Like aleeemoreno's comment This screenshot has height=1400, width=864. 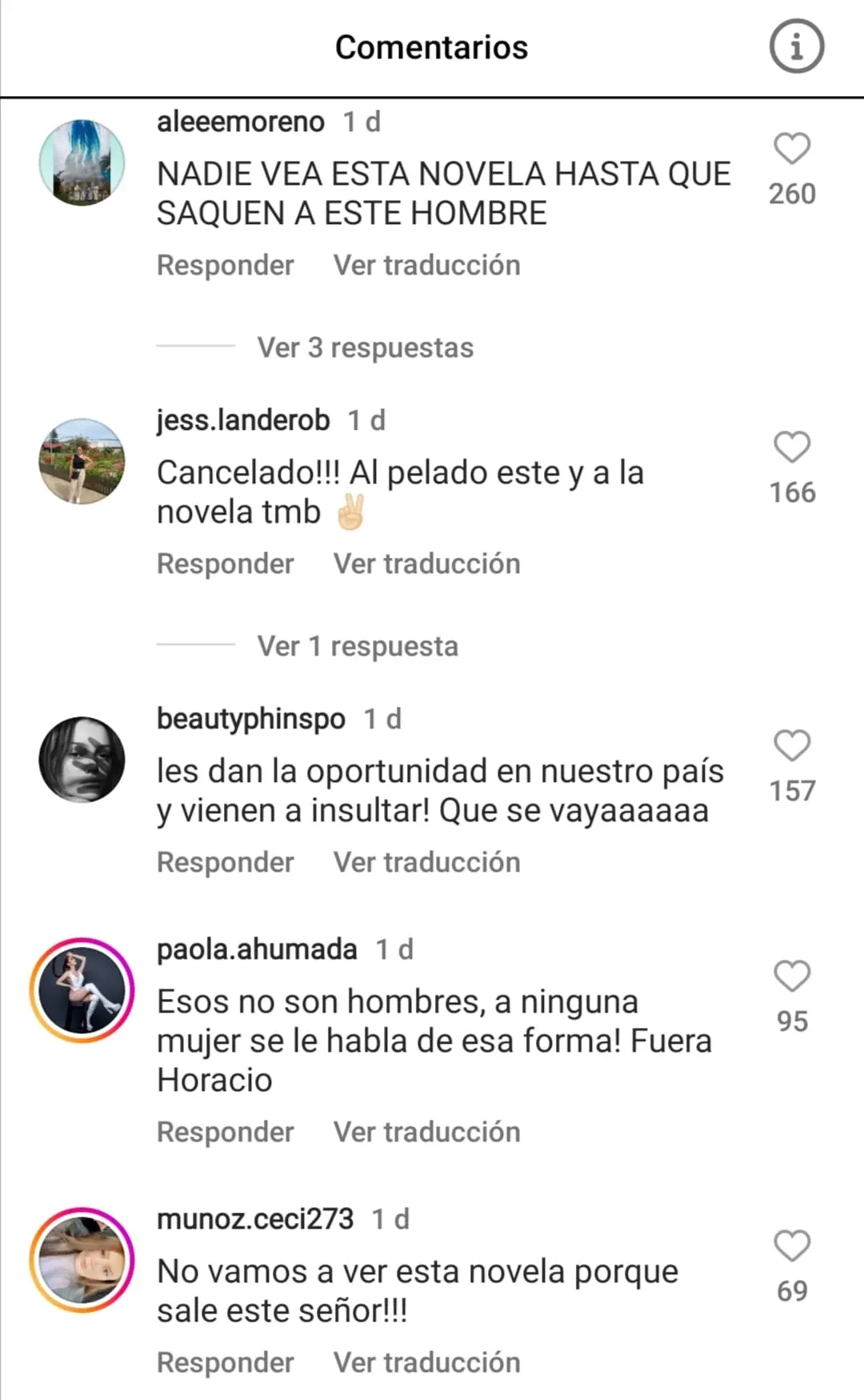(791, 149)
